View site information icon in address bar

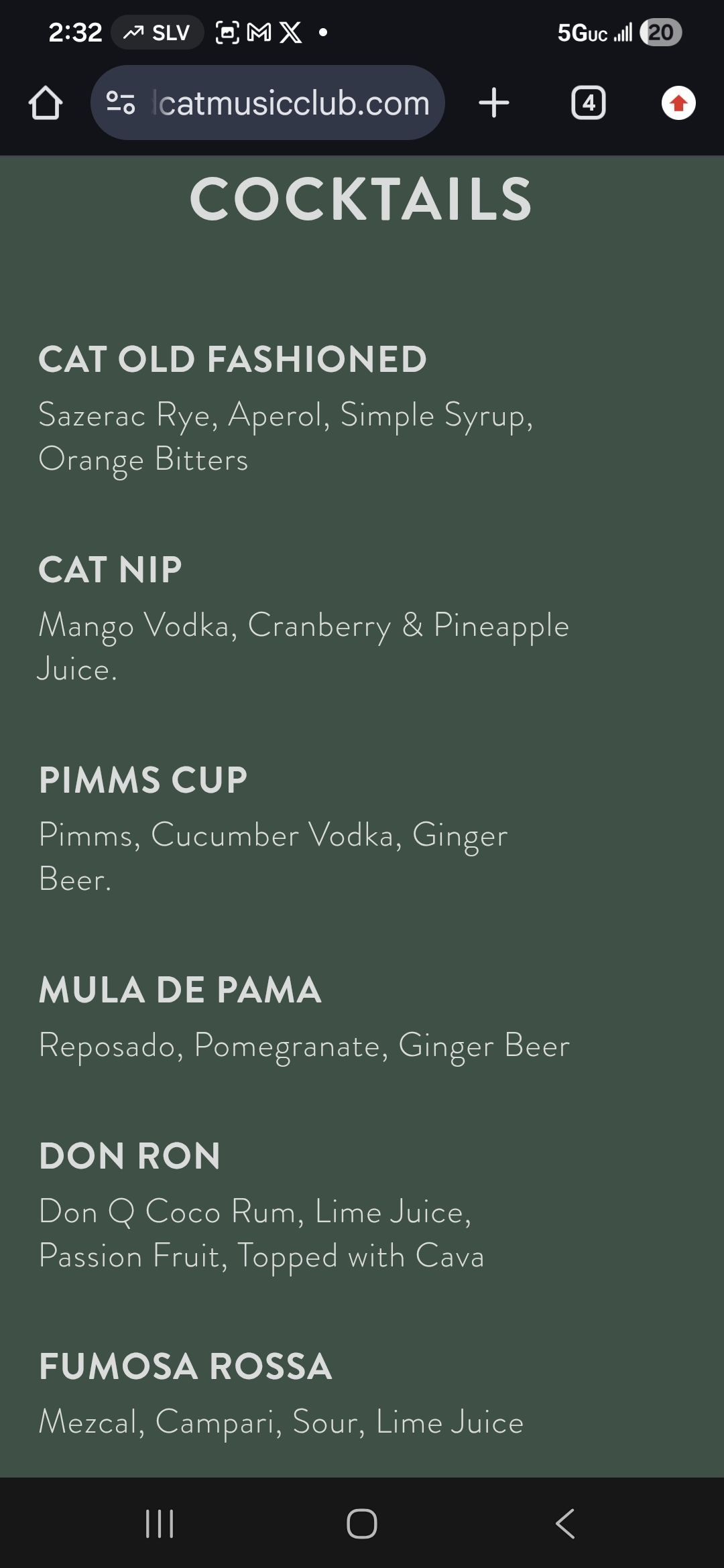coord(121,103)
